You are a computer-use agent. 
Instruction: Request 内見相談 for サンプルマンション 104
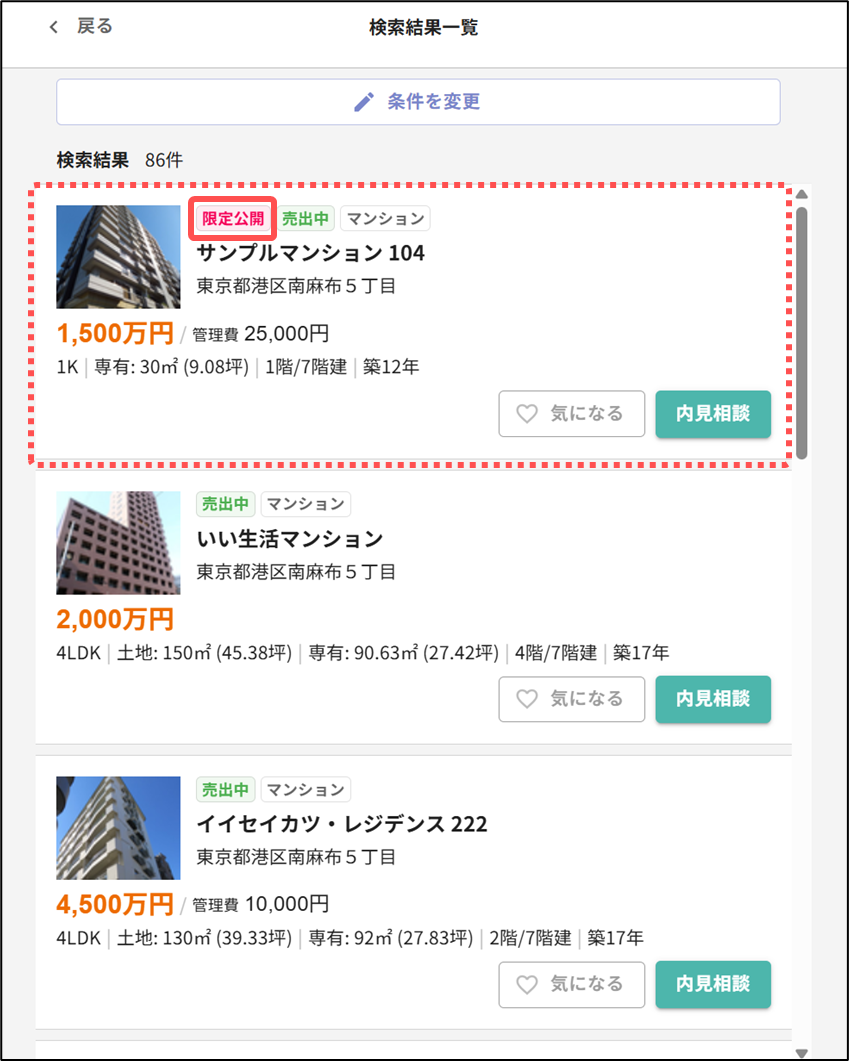[712, 414]
